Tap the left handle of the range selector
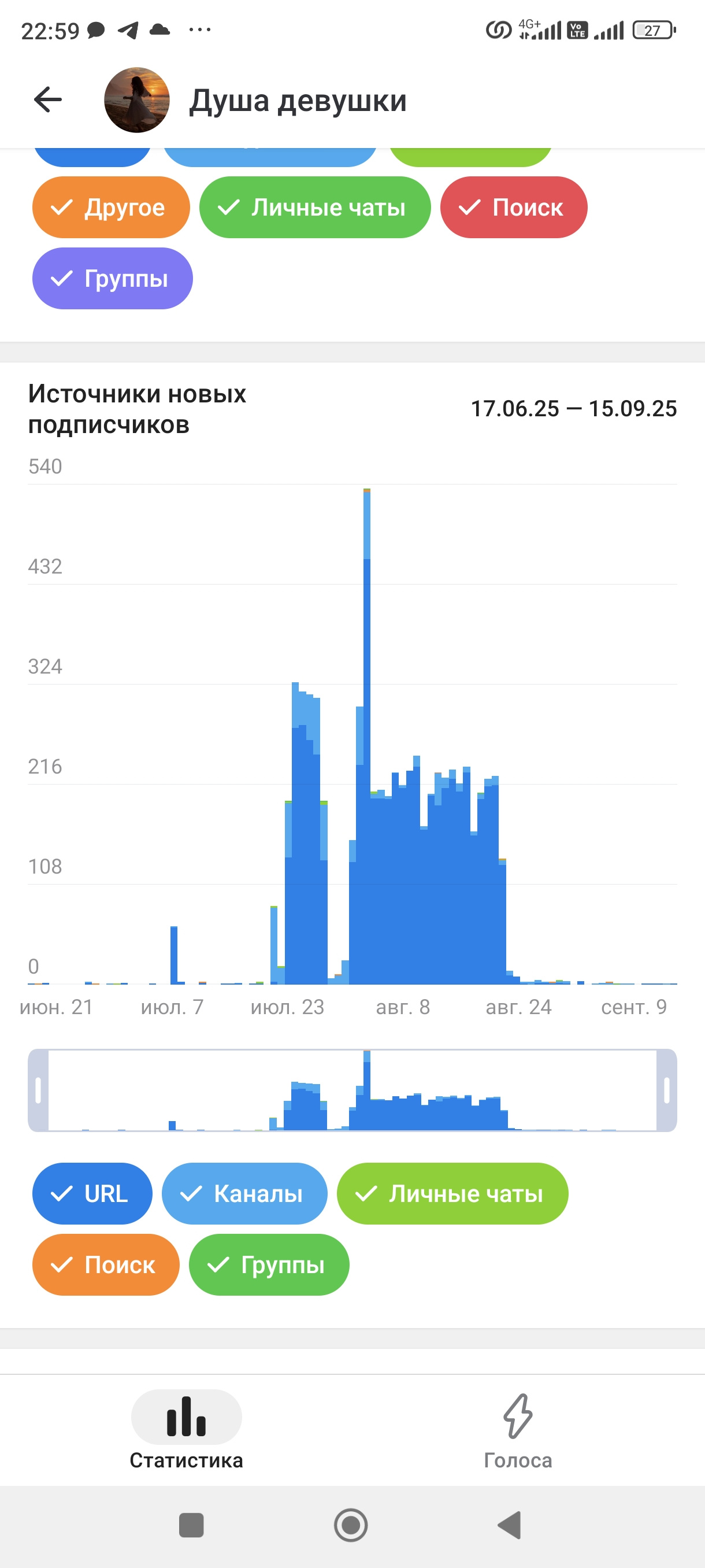This screenshot has width=705, height=1568. 38,1090
